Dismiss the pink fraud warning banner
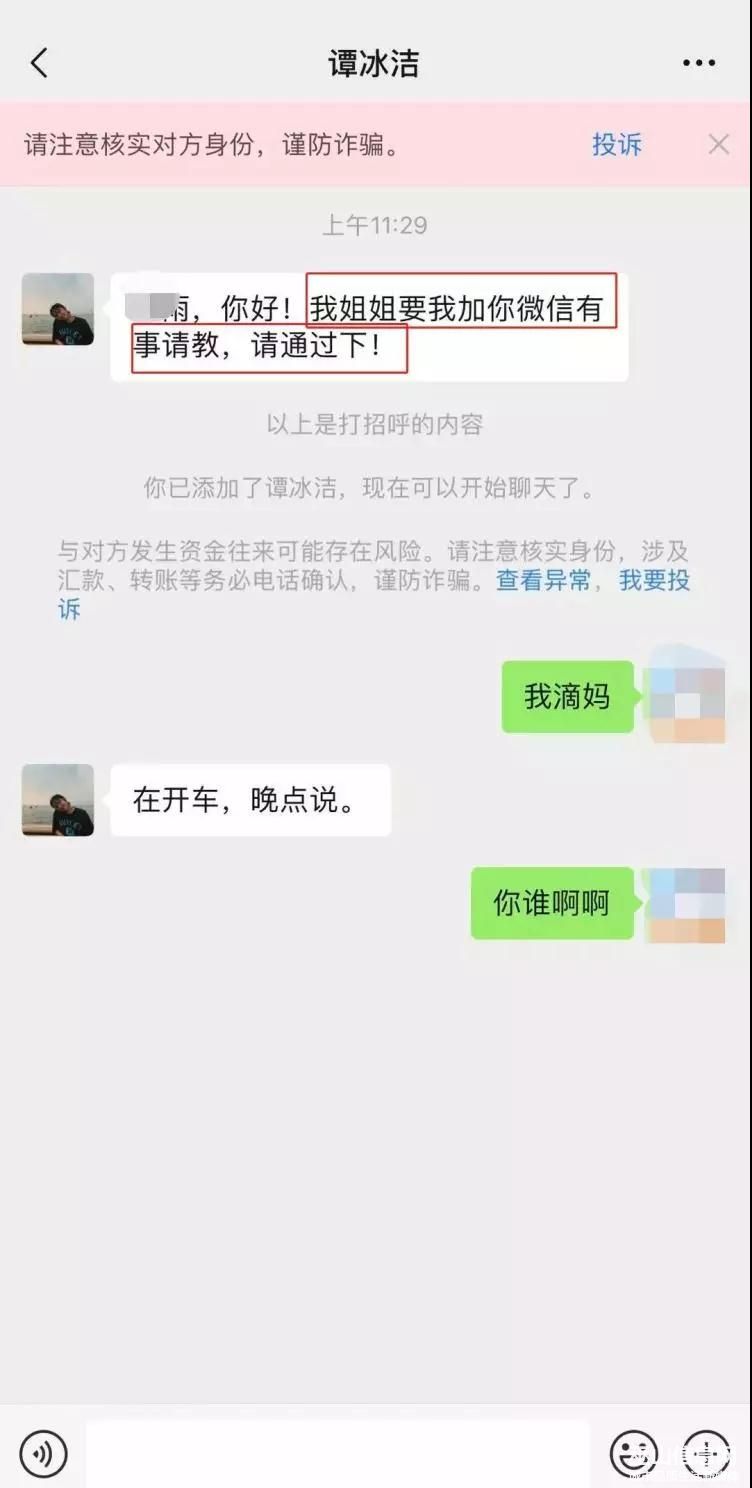 point(718,145)
